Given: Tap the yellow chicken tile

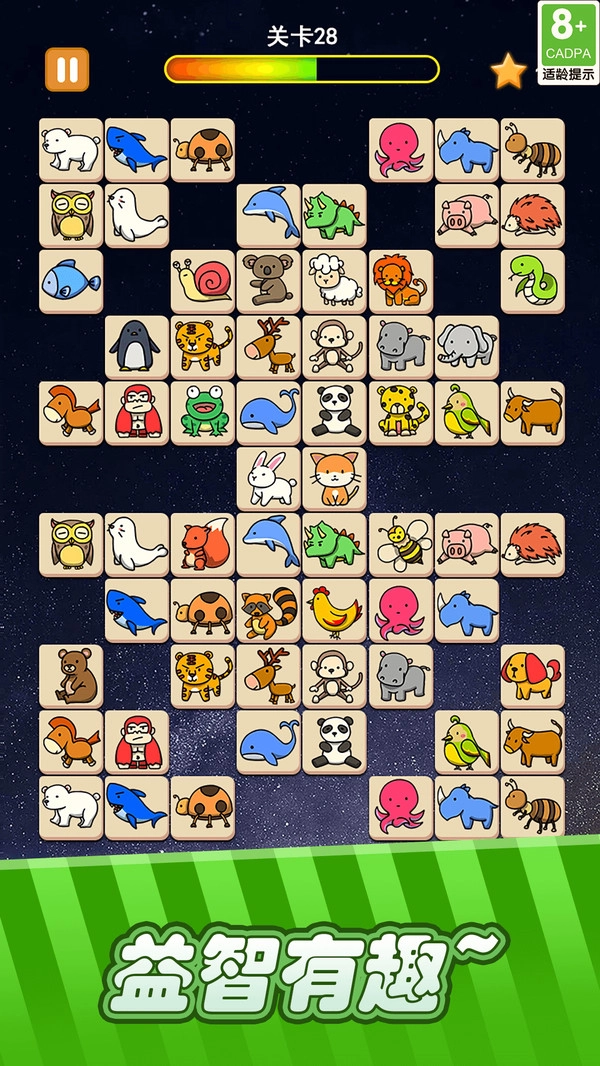Looking at the screenshot, I should click(335, 611).
